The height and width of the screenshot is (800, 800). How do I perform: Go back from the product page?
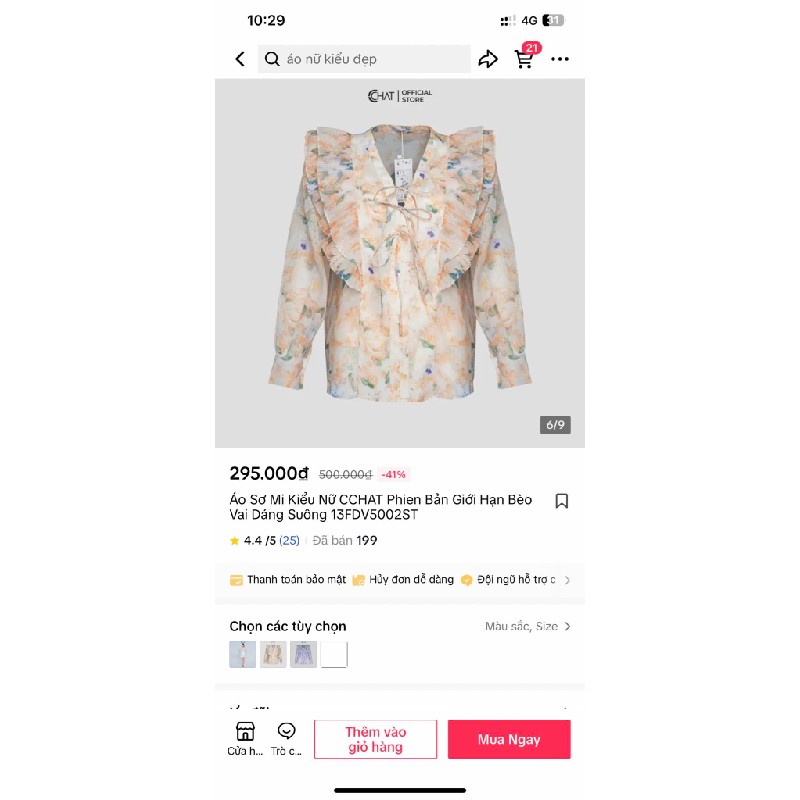click(x=240, y=59)
